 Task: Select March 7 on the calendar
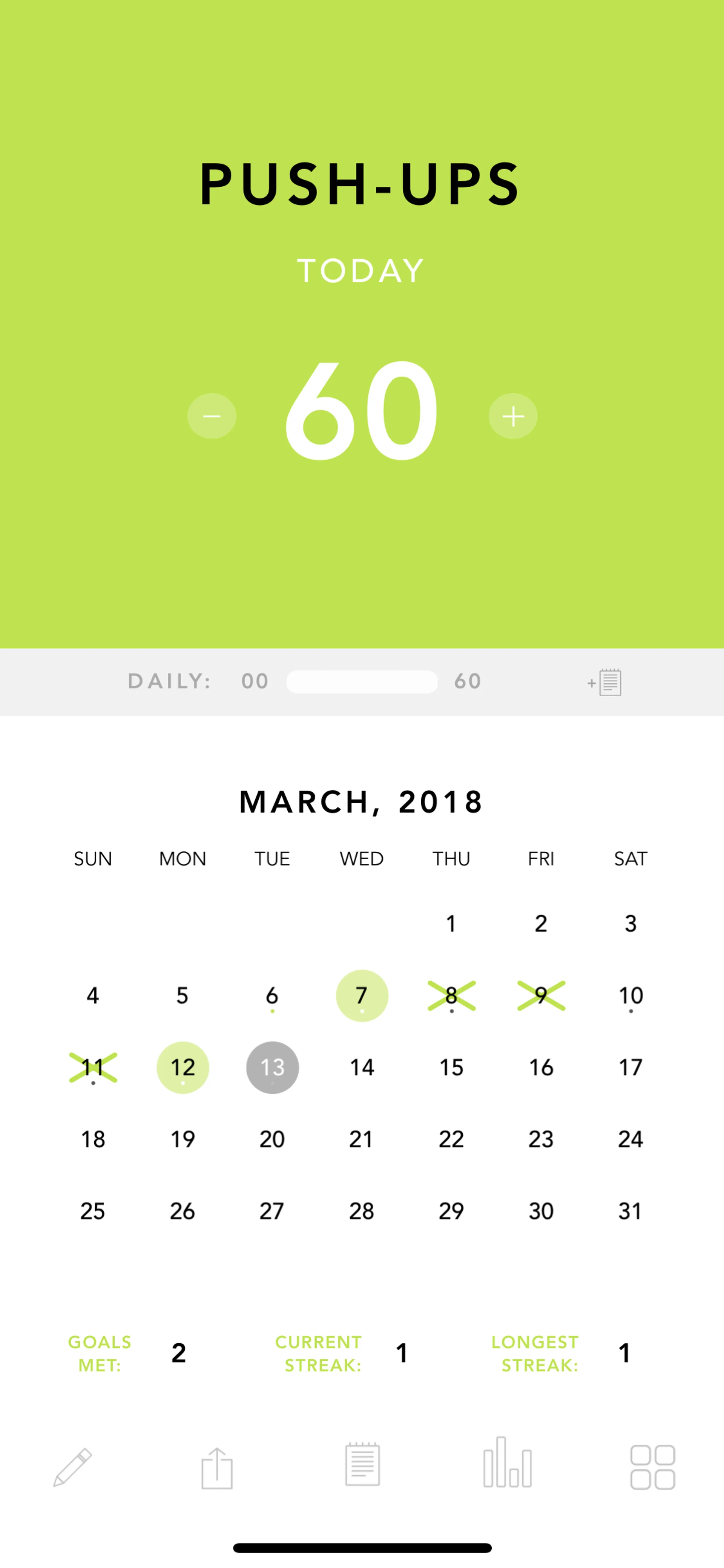pos(362,996)
